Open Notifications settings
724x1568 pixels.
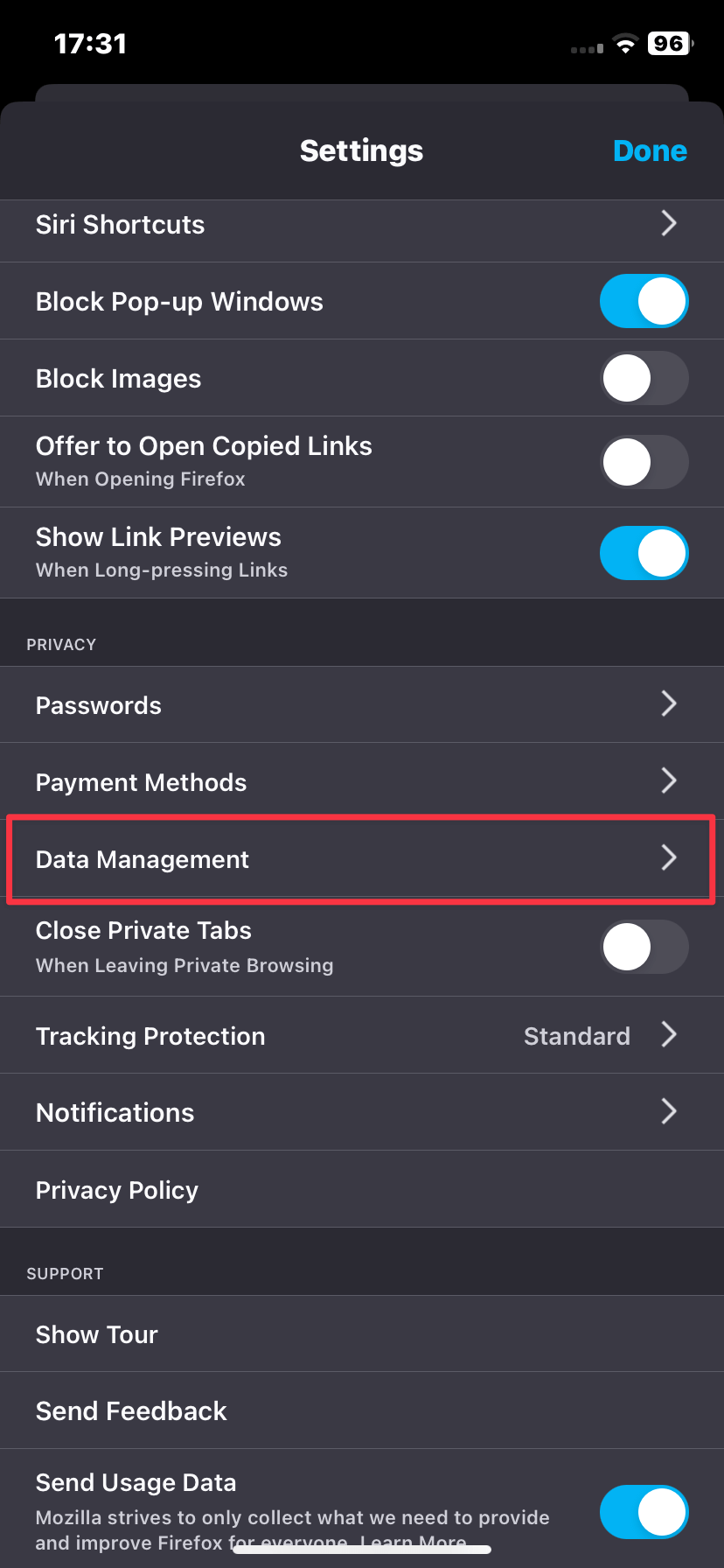[361, 1112]
